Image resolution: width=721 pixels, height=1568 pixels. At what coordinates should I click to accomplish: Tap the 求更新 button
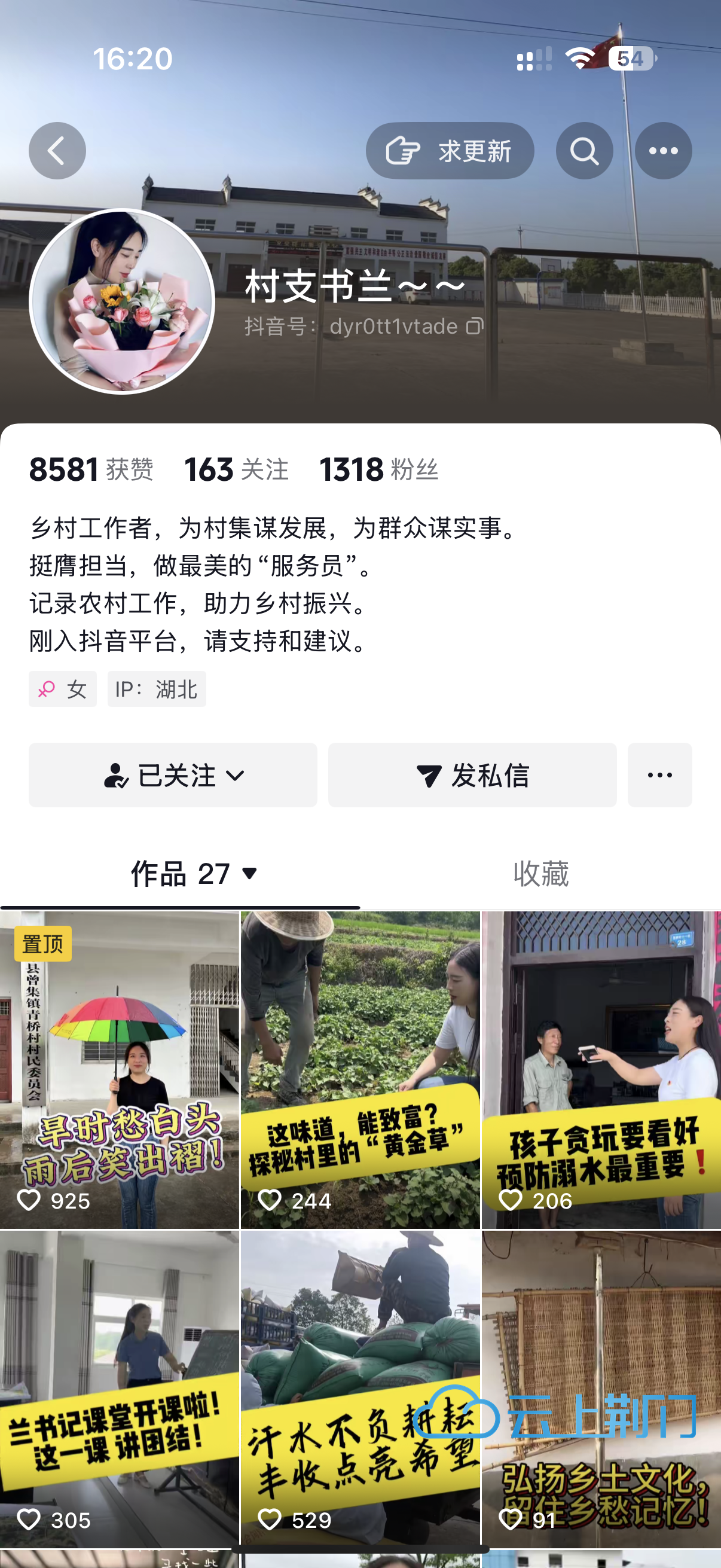pos(450,151)
